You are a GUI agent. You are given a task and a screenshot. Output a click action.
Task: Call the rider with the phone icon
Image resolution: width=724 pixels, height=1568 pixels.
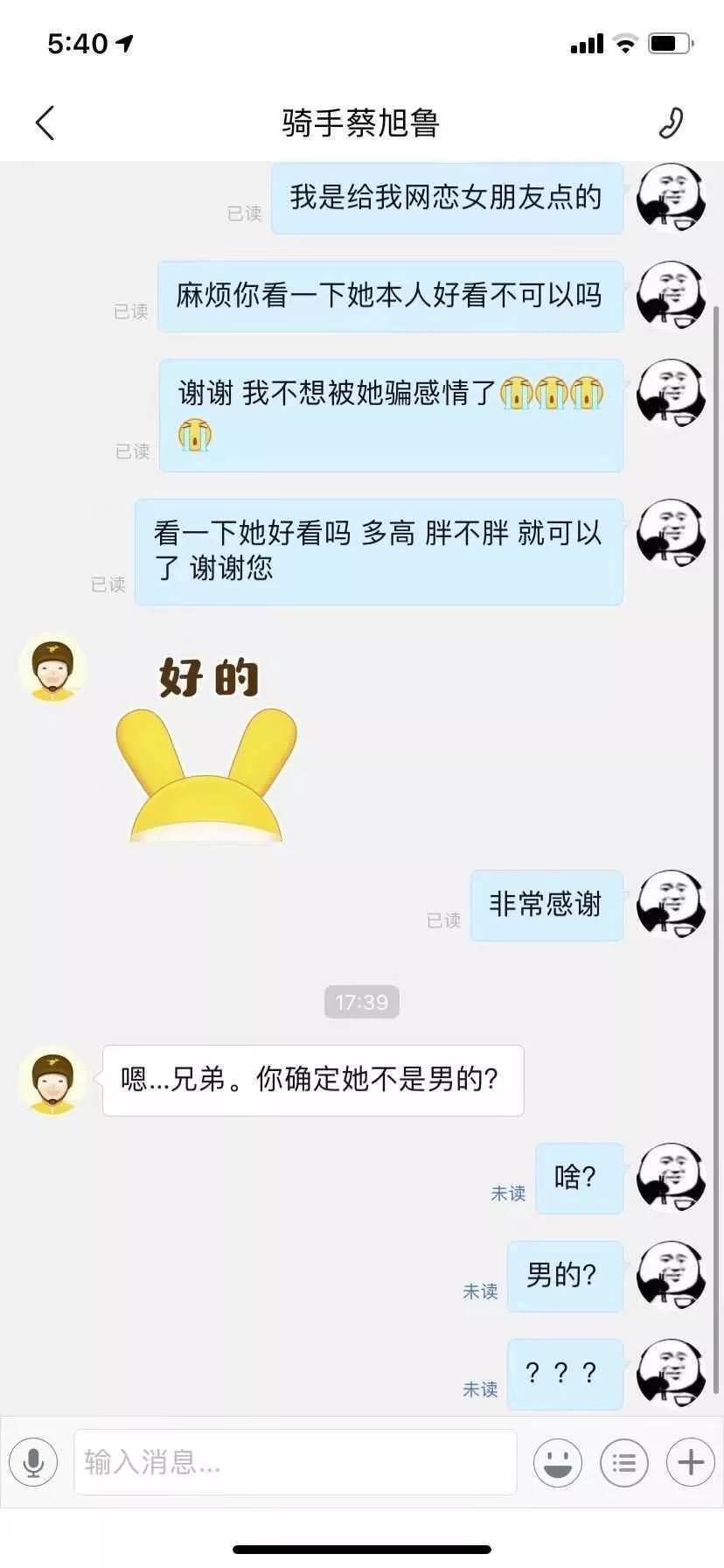coord(671,122)
